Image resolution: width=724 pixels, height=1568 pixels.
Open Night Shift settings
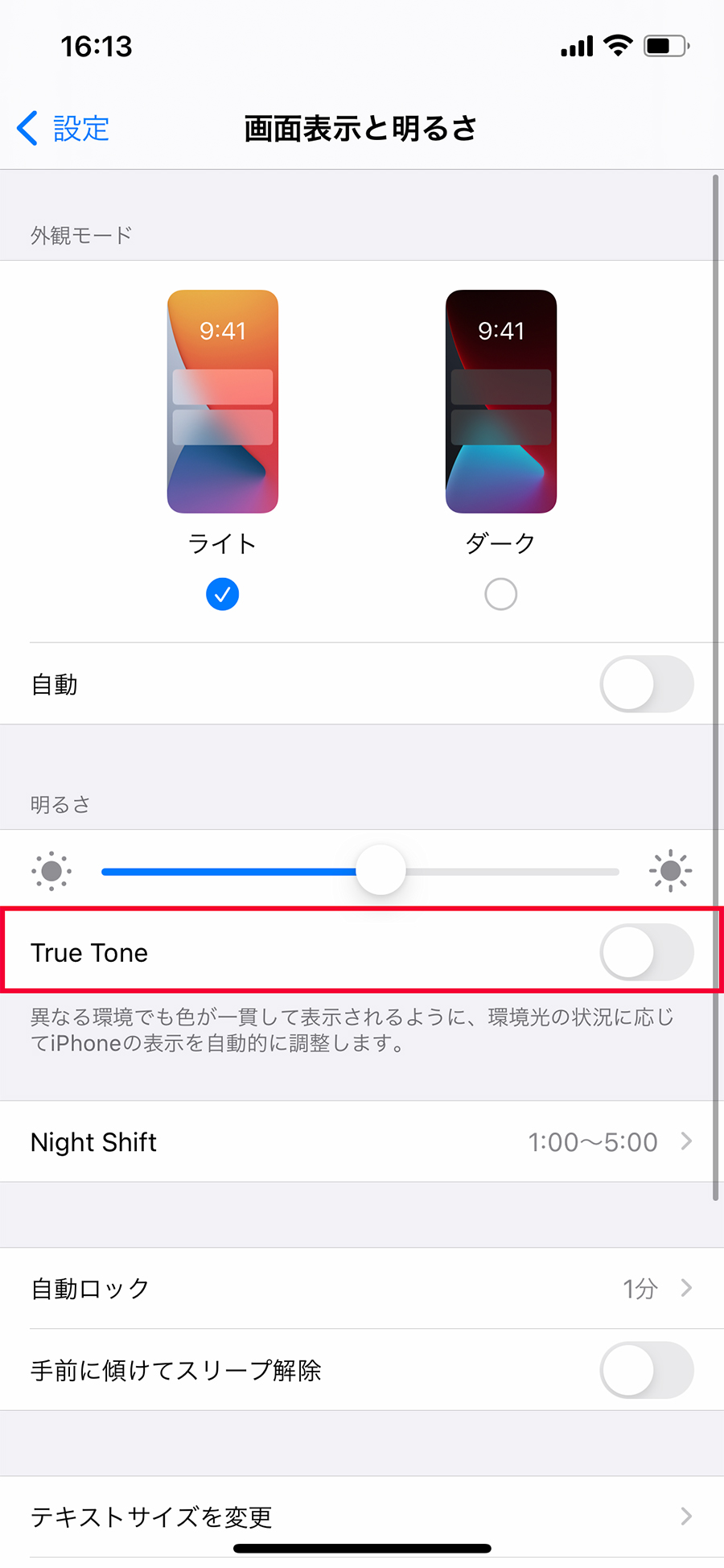click(362, 1141)
